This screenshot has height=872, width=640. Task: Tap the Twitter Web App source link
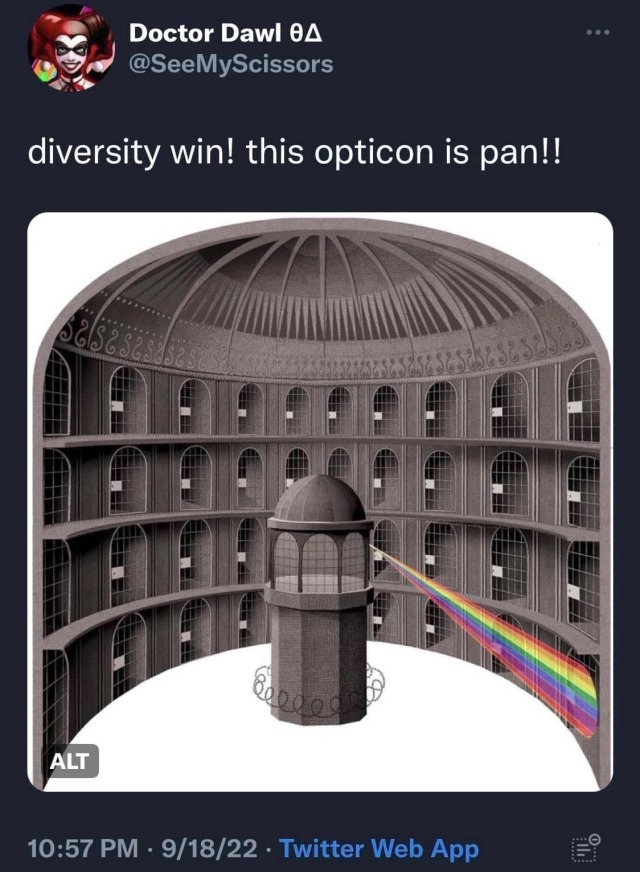click(x=379, y=849)
